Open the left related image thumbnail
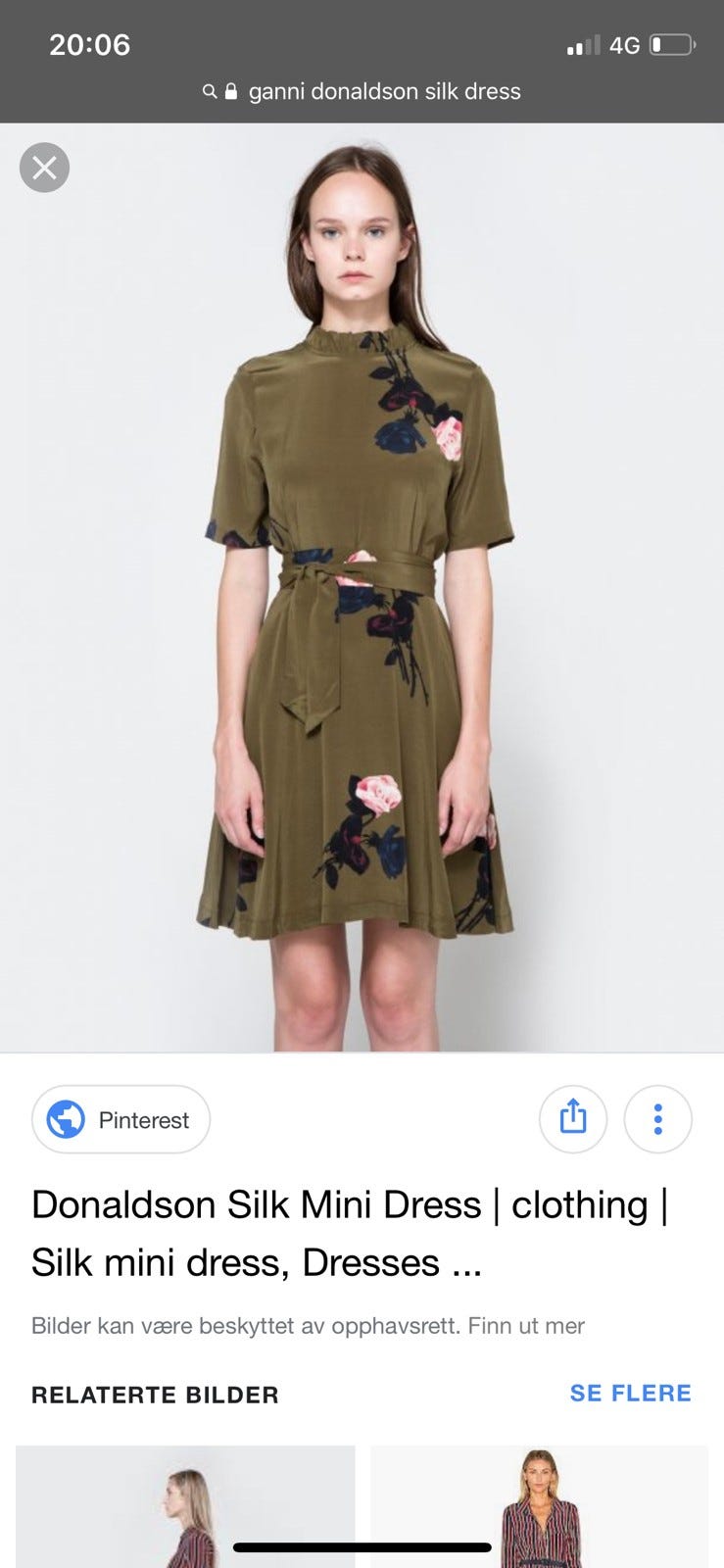The image size is (724, 1568). click(x=185, y=1506)
